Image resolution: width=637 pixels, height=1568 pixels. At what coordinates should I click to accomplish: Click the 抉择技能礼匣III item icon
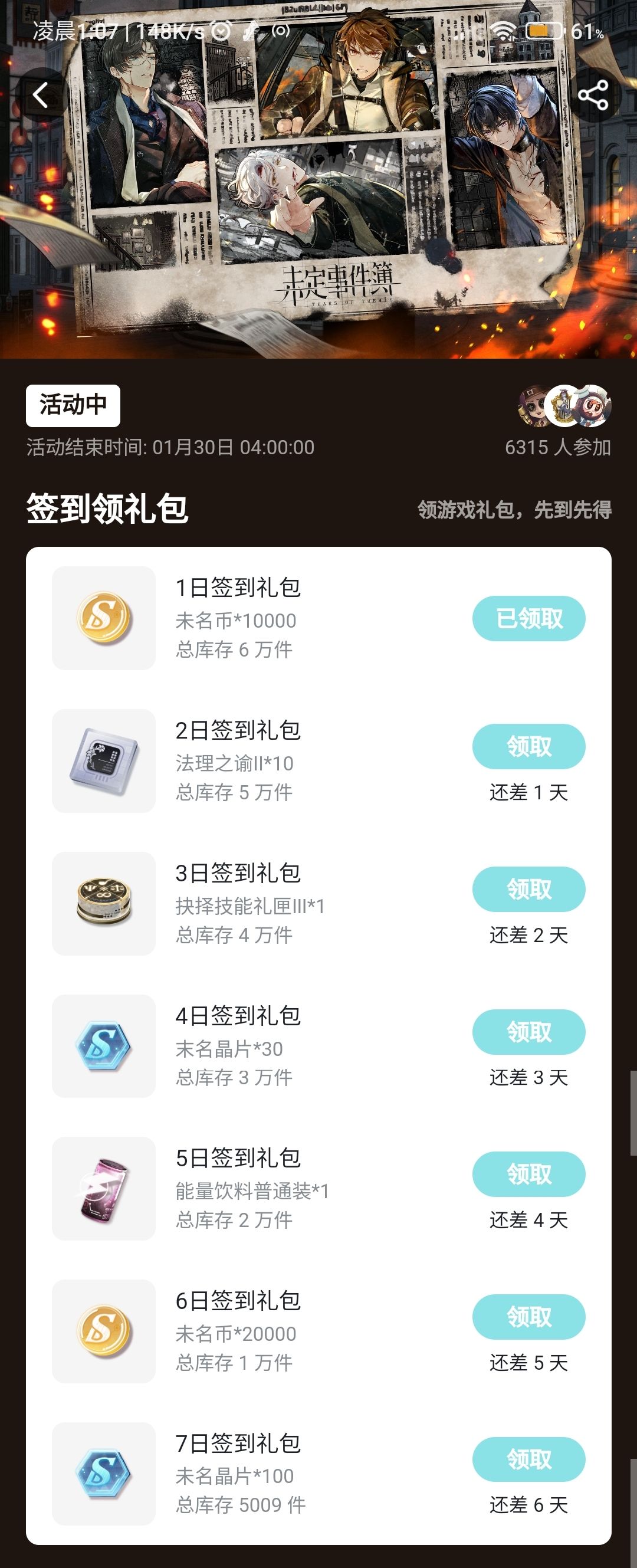pyautogui.click(x=103, y=903)
